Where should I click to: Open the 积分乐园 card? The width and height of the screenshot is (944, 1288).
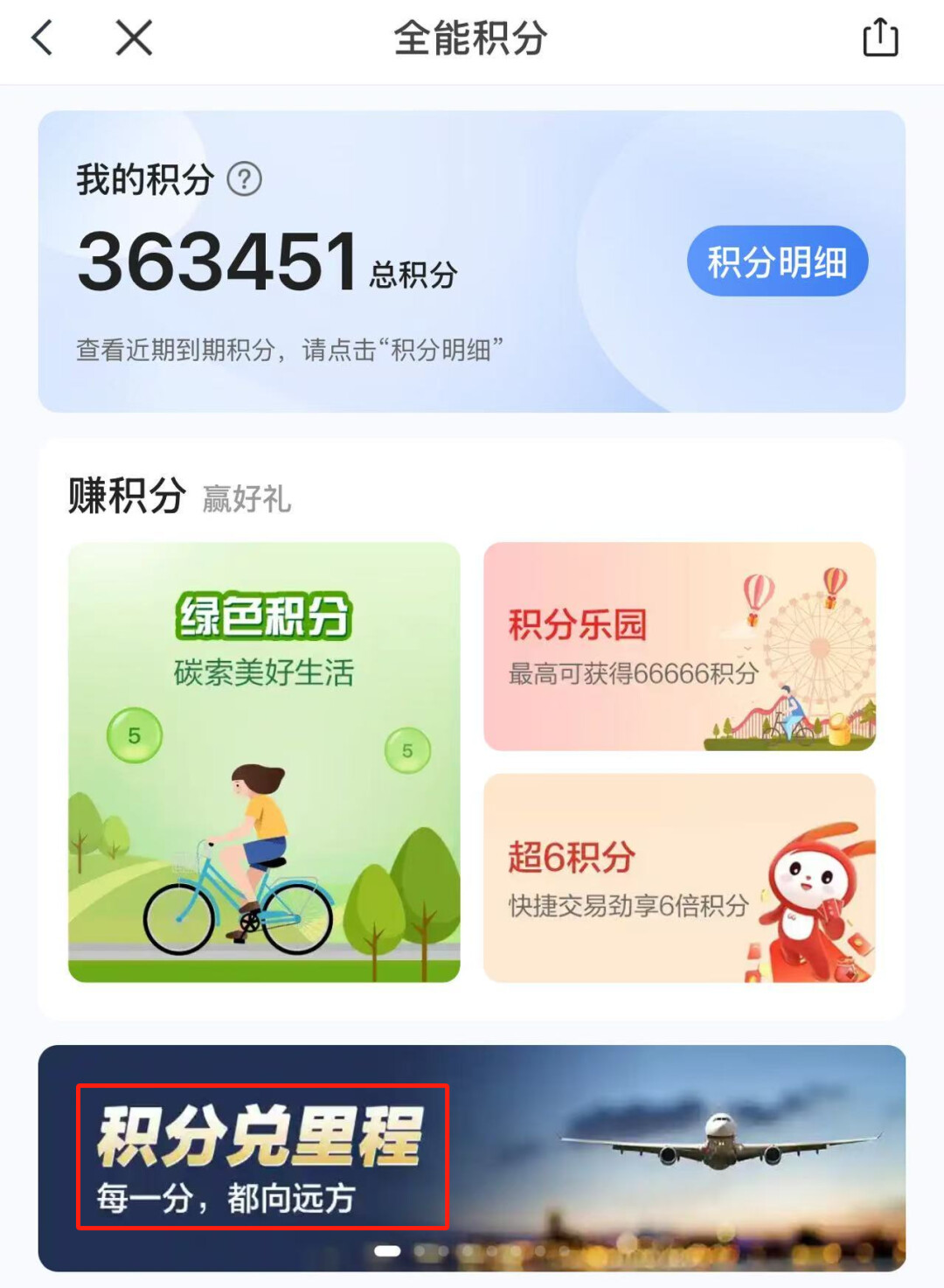pos(679,646)
